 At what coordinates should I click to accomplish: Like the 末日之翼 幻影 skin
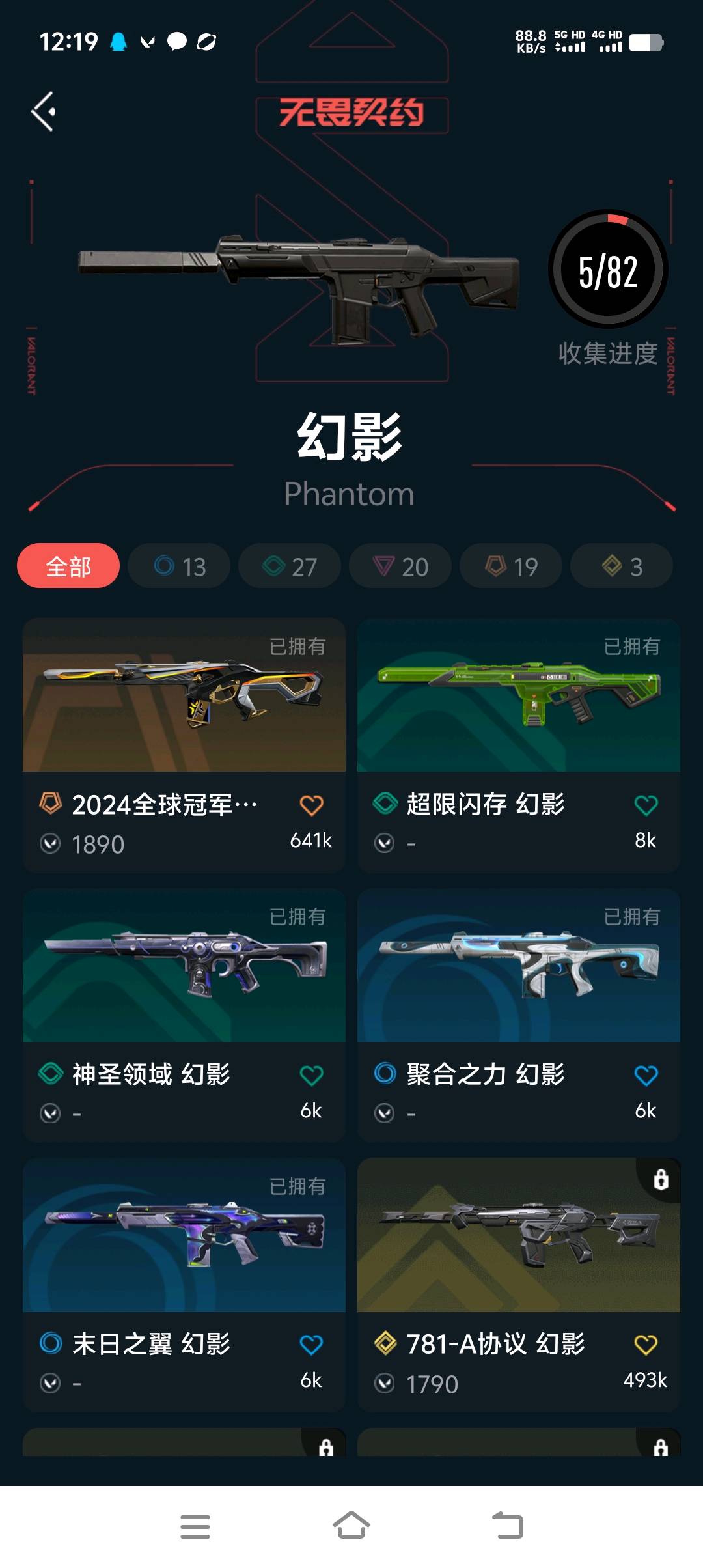[311, 1345]
